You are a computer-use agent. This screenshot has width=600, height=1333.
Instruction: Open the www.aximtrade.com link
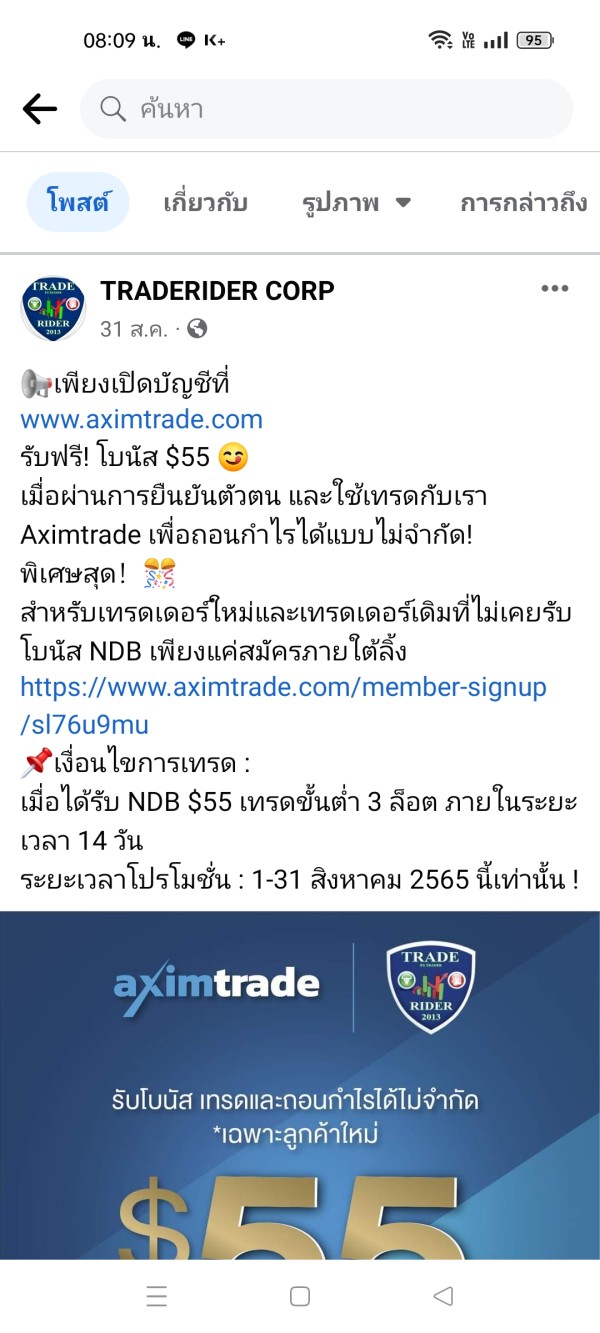coord(141,419)
